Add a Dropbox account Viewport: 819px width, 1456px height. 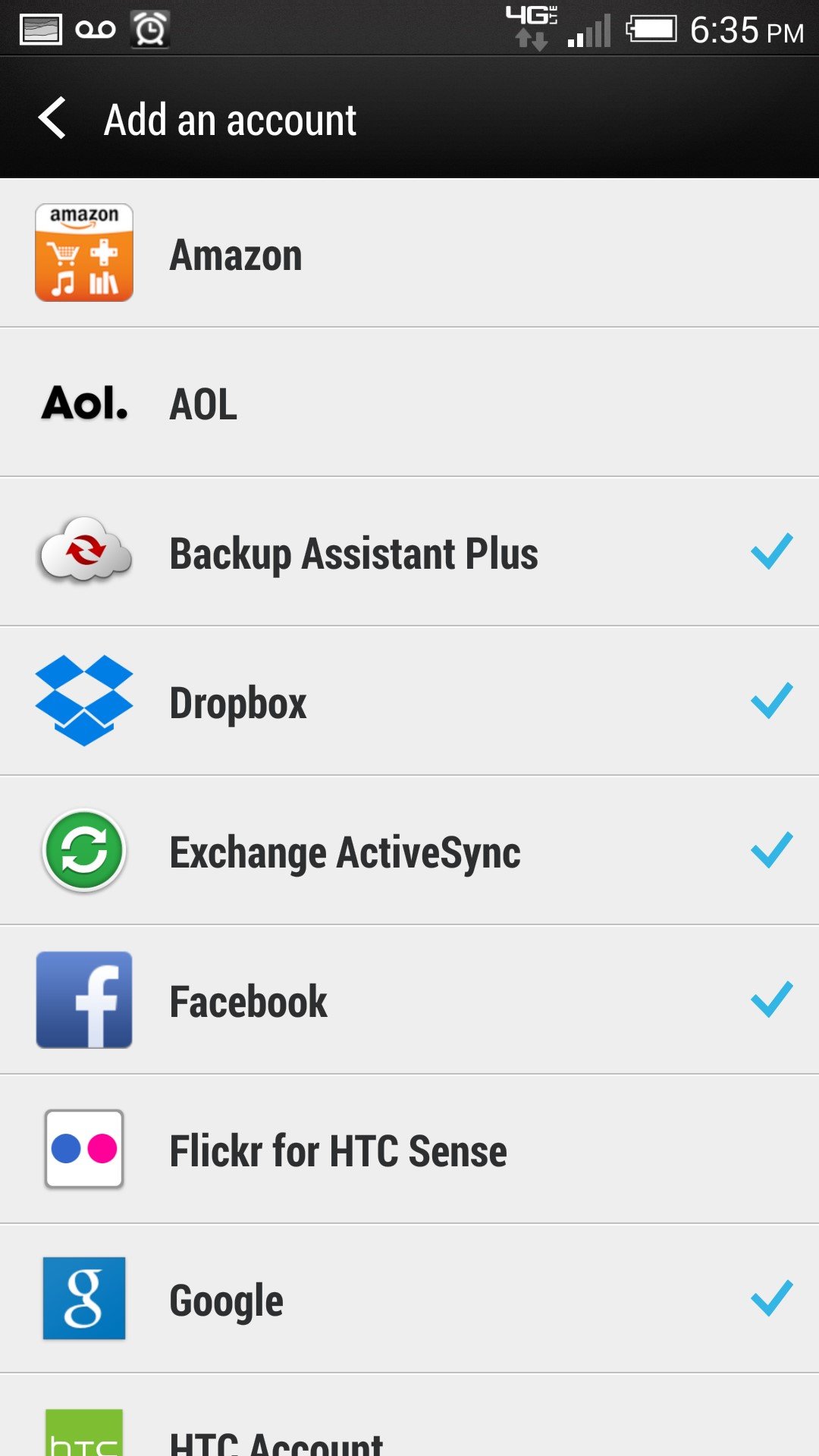(409, 701)
